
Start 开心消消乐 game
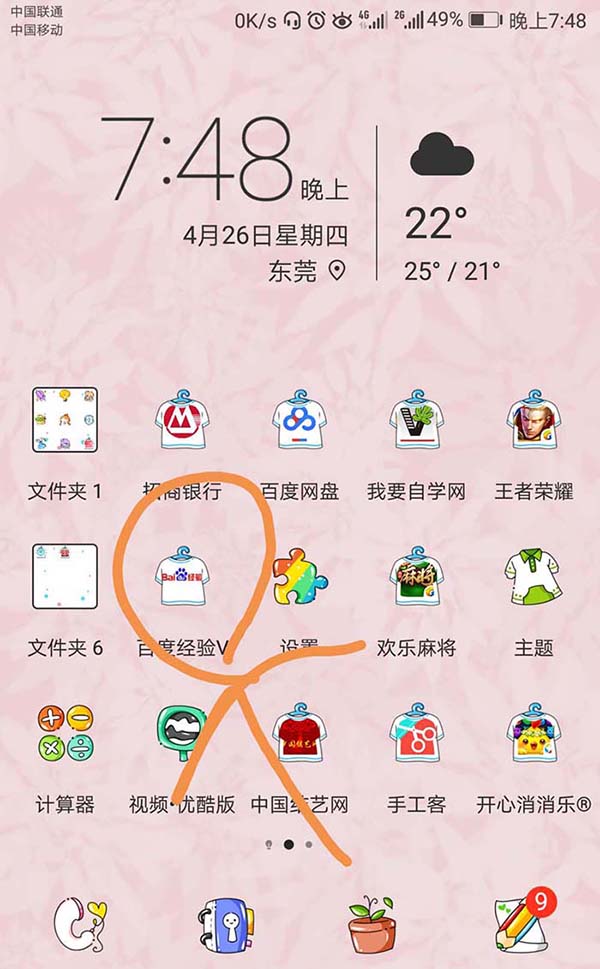pos(533,734)
